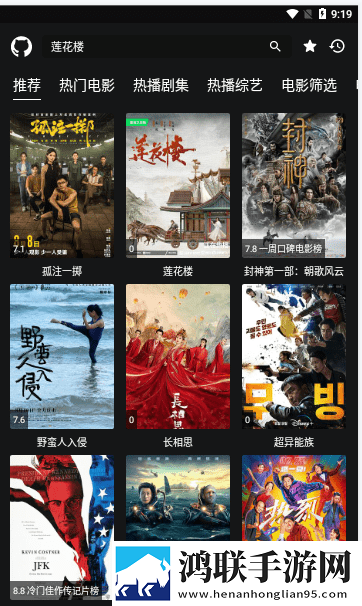362x606 pixels.
Task: Switch to the 热门电影 tab
Action: click(87, 85)
